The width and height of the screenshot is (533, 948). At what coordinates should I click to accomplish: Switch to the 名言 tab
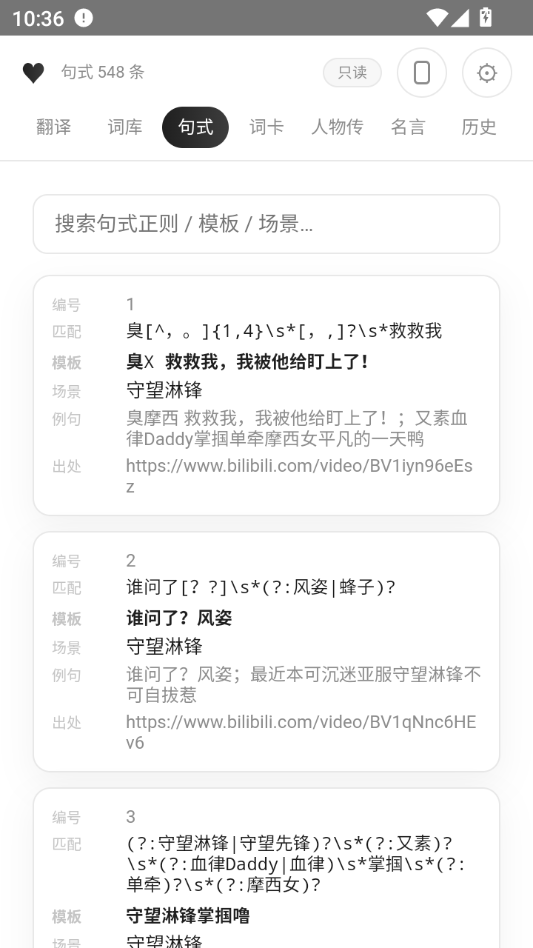pyautogui.click(x=408, y=127)
